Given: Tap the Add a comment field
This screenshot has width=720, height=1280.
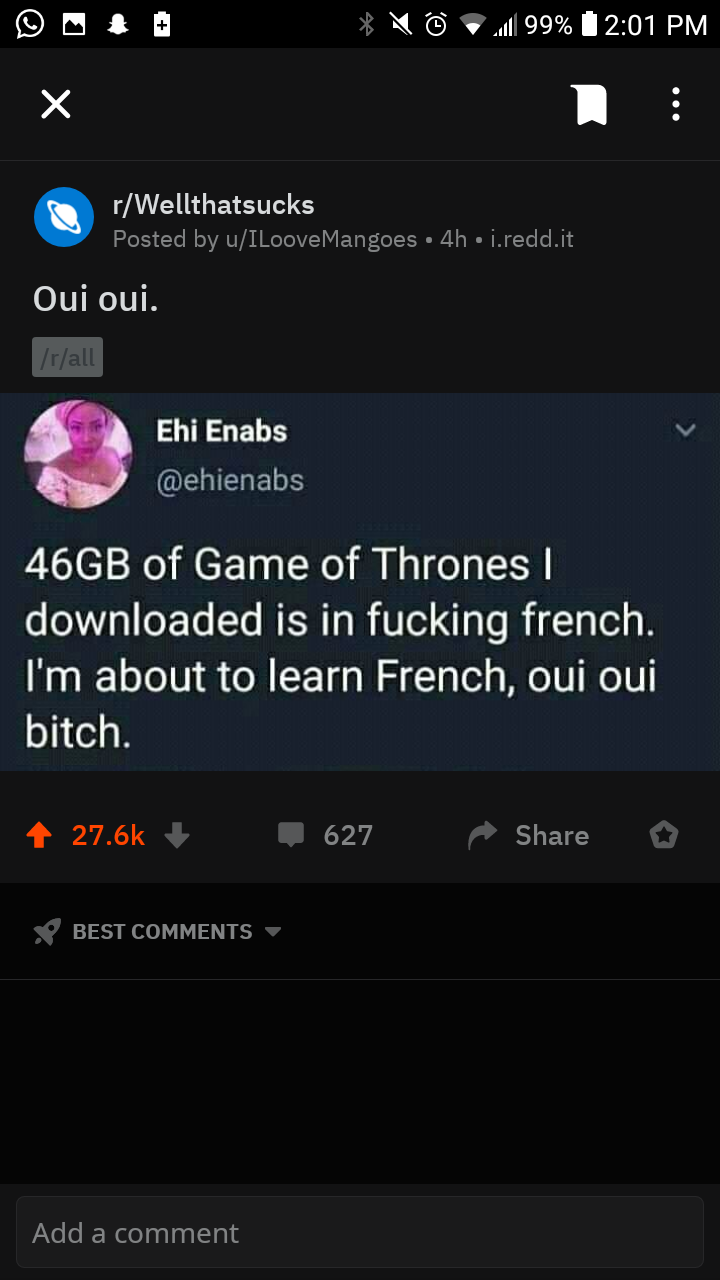Looking at the screenshot, I should click(360, 1232).
